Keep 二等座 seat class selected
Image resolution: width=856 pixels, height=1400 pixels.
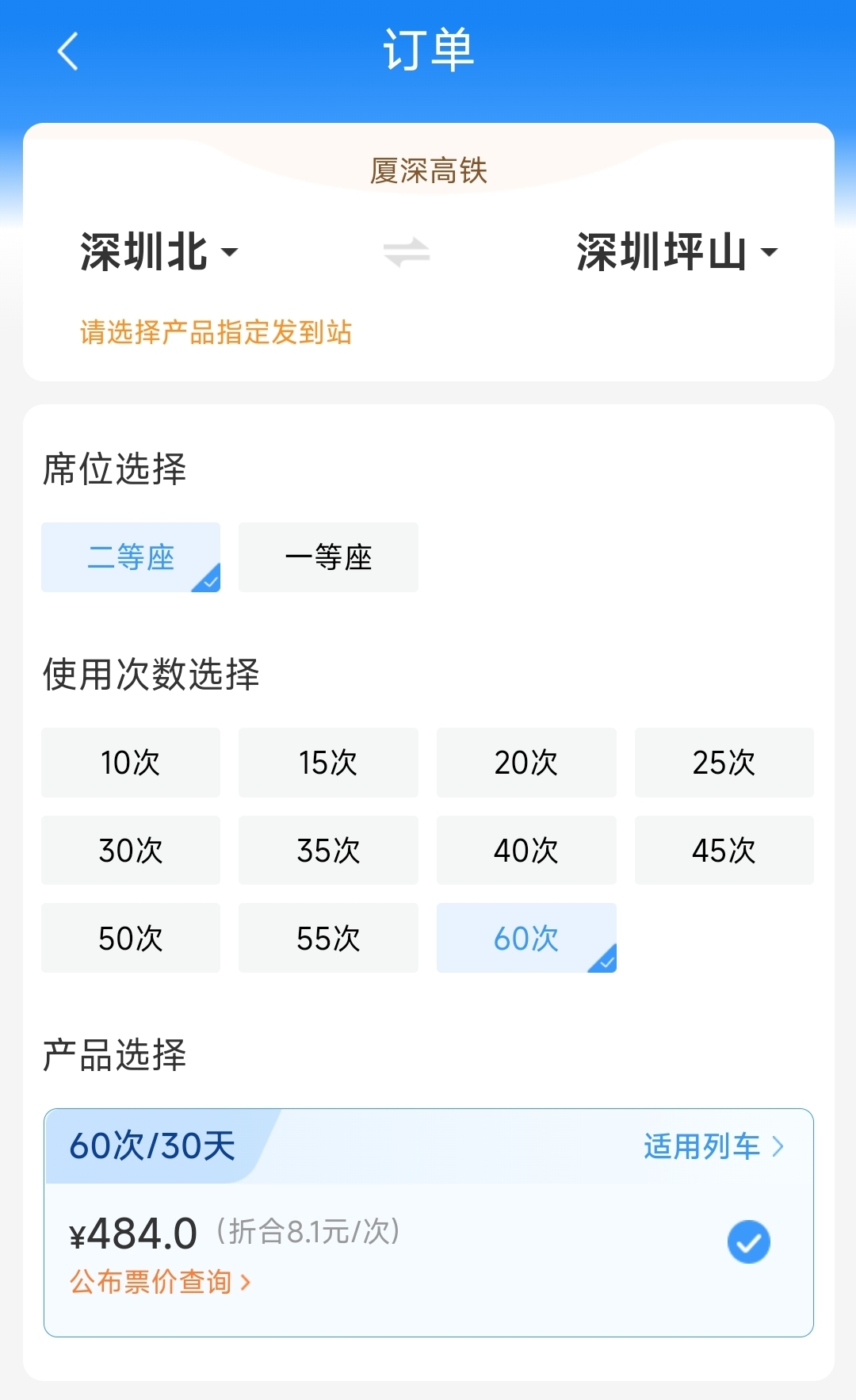130,557
